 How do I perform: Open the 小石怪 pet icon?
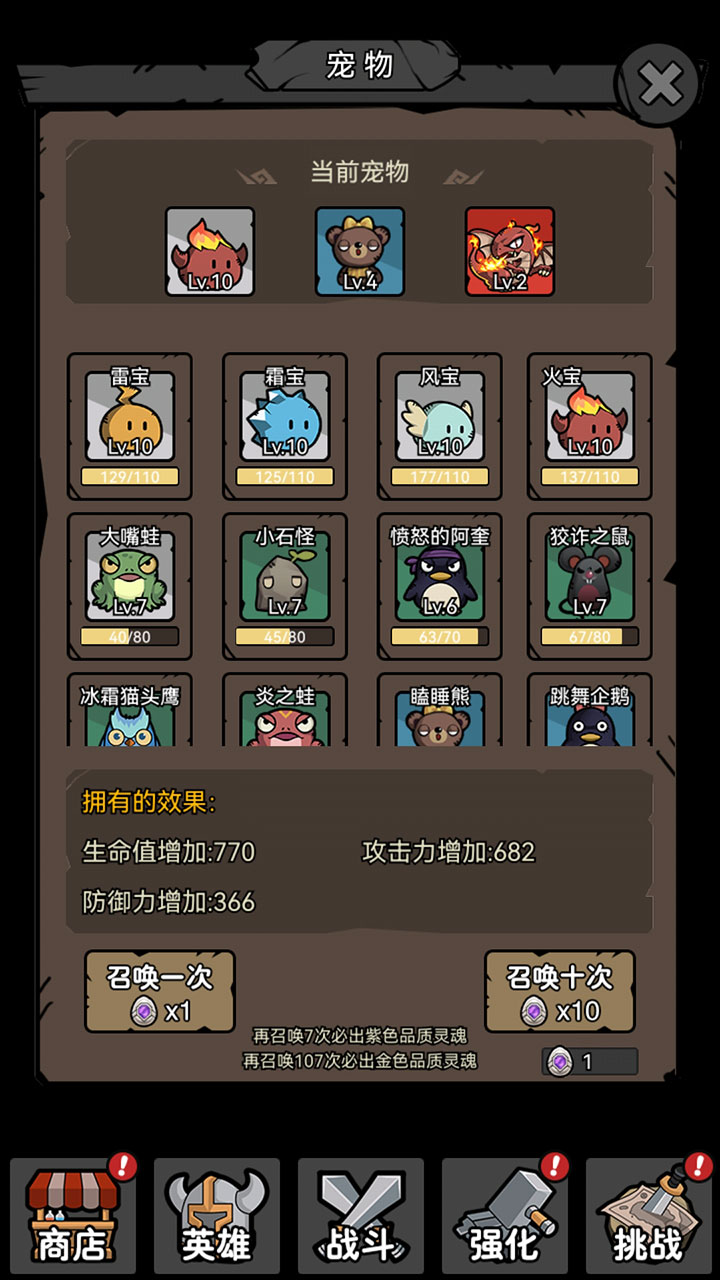(283, 580)
